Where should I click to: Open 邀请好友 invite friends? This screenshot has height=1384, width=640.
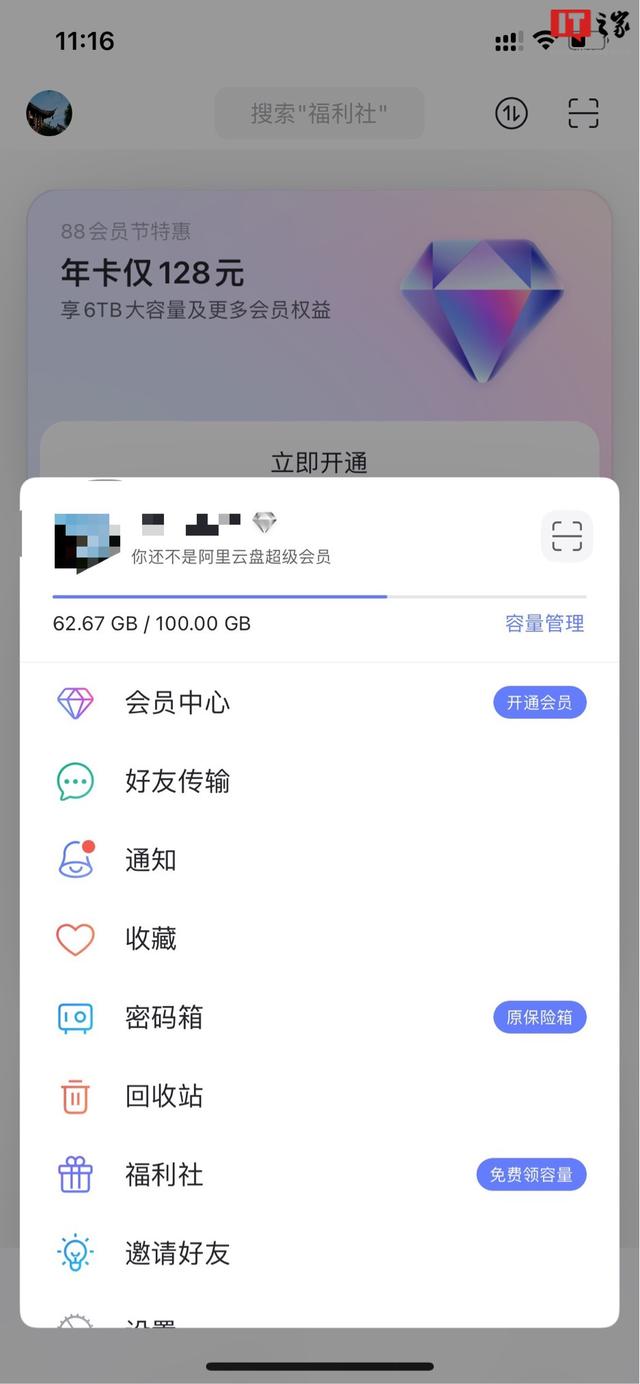click(177, 1253)
